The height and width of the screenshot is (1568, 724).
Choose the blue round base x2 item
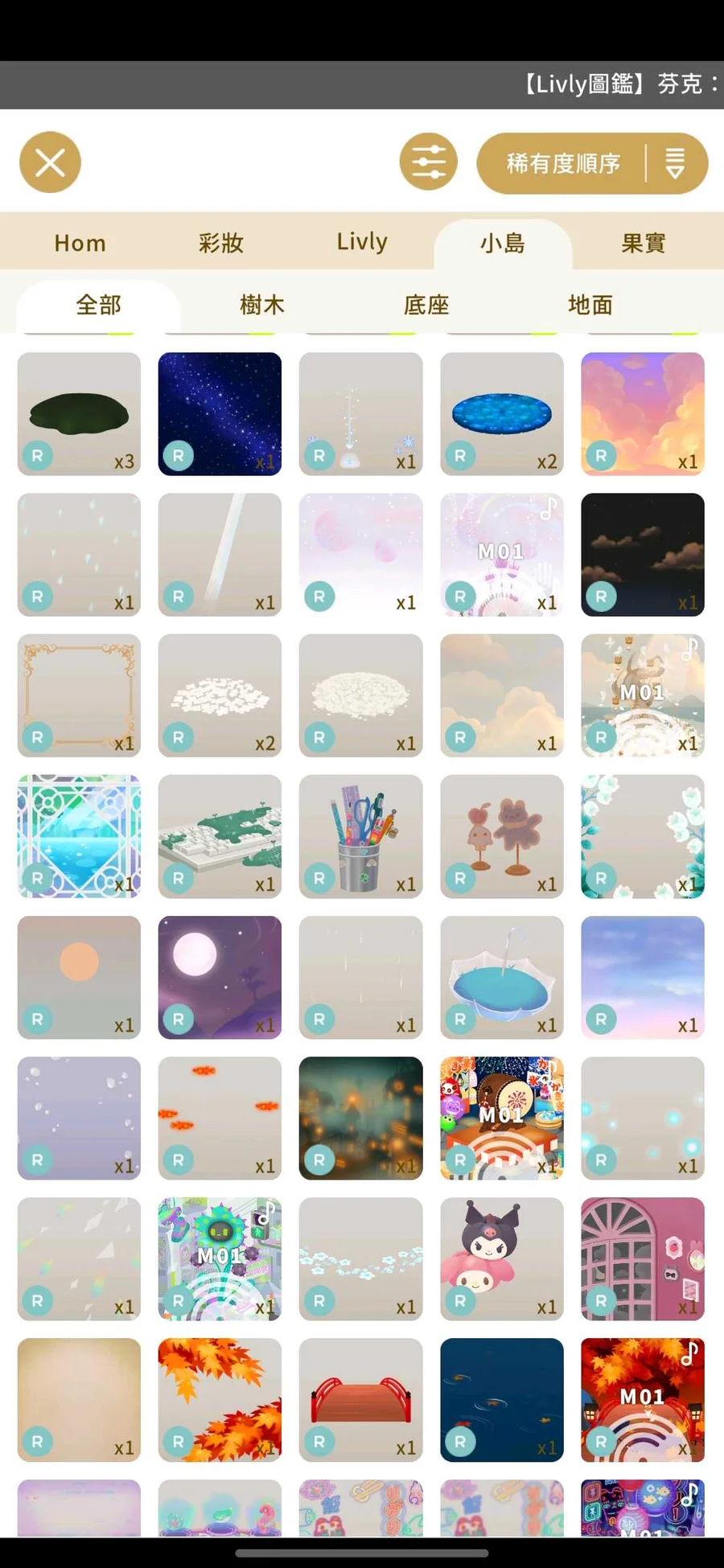coord(502,414)
